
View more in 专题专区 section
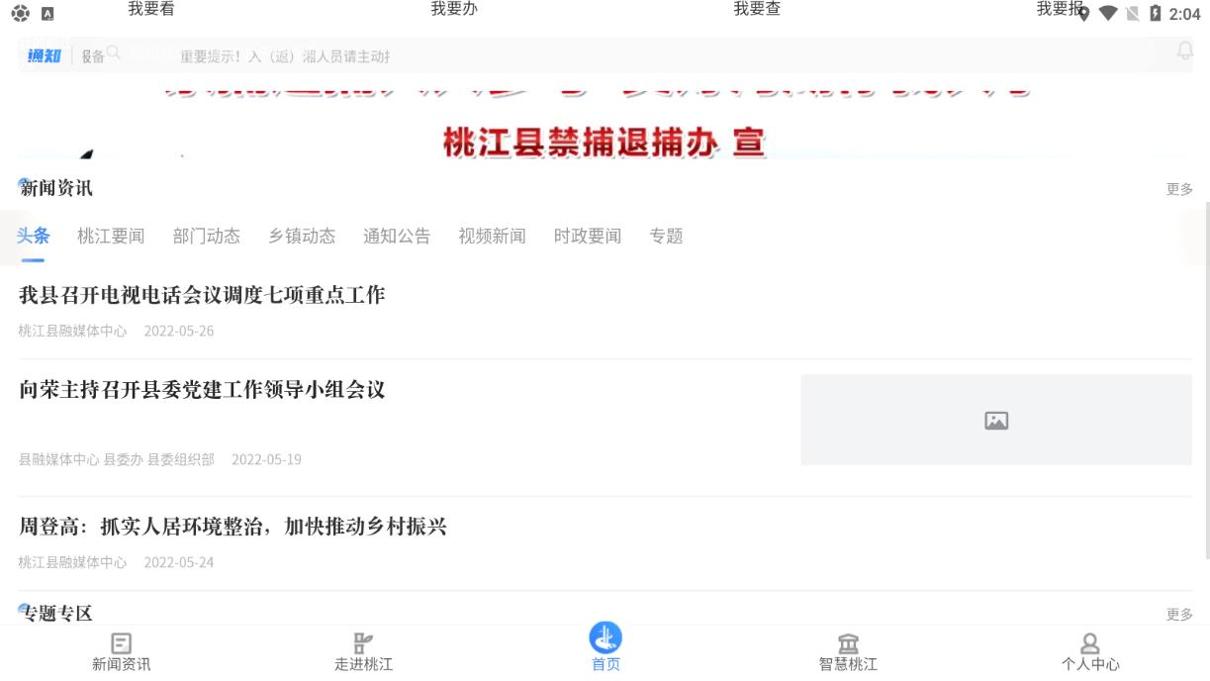[x=1179, y=614]
